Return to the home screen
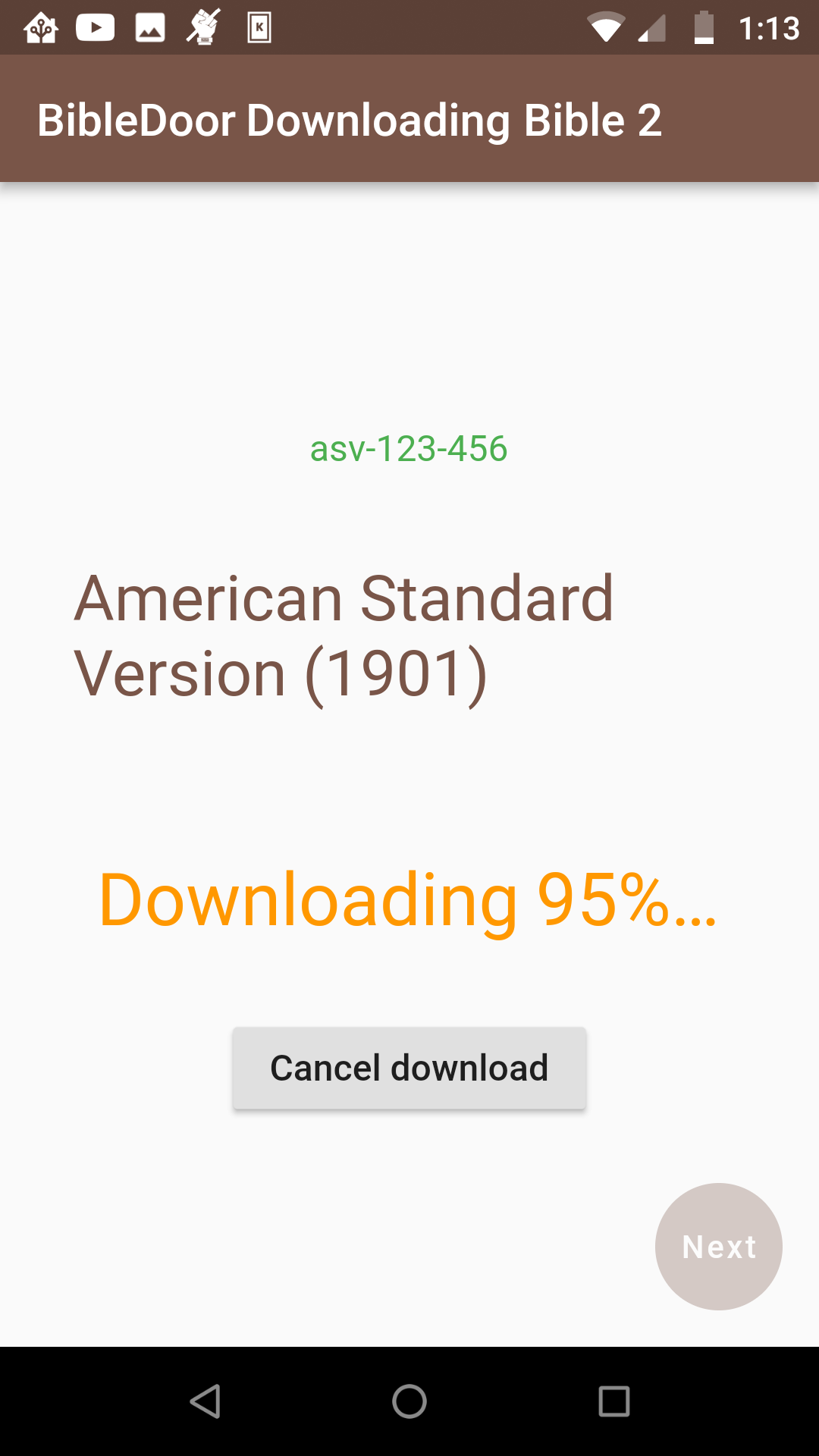This screenshot has height=1456, width=819. coord(409,1401)
